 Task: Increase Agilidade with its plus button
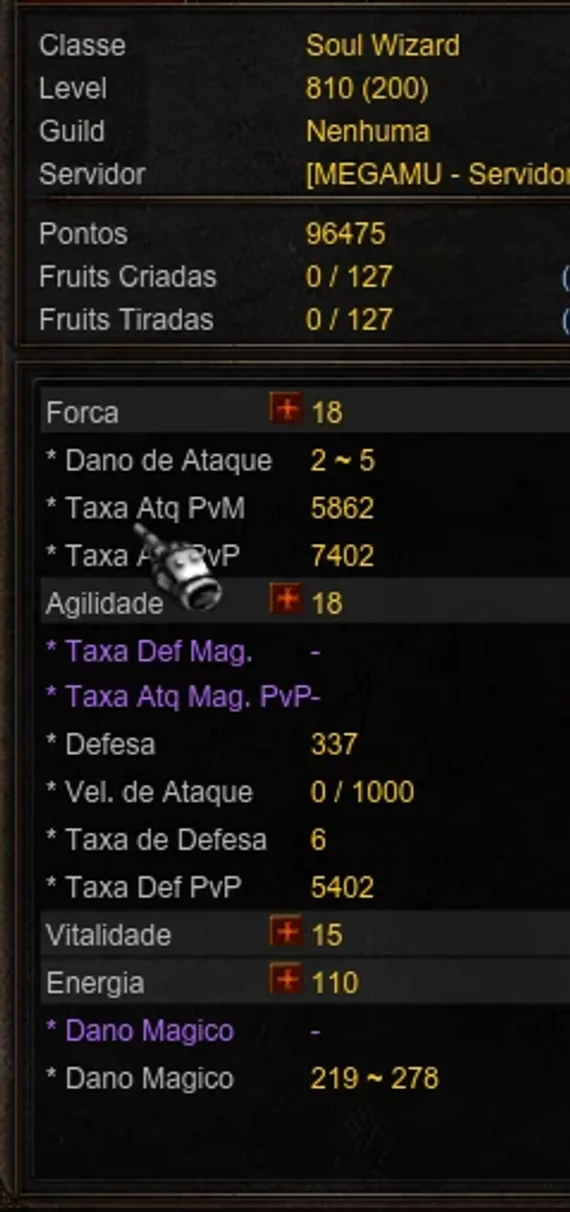[x=286, y=599]
